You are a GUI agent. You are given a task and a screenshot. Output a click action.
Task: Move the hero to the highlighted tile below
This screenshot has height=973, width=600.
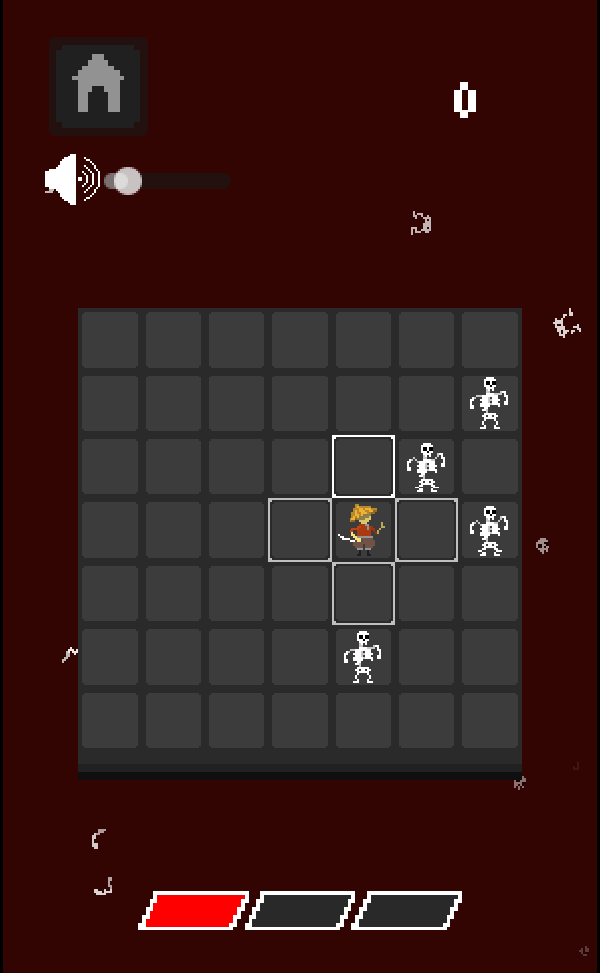tap(363, 593)
